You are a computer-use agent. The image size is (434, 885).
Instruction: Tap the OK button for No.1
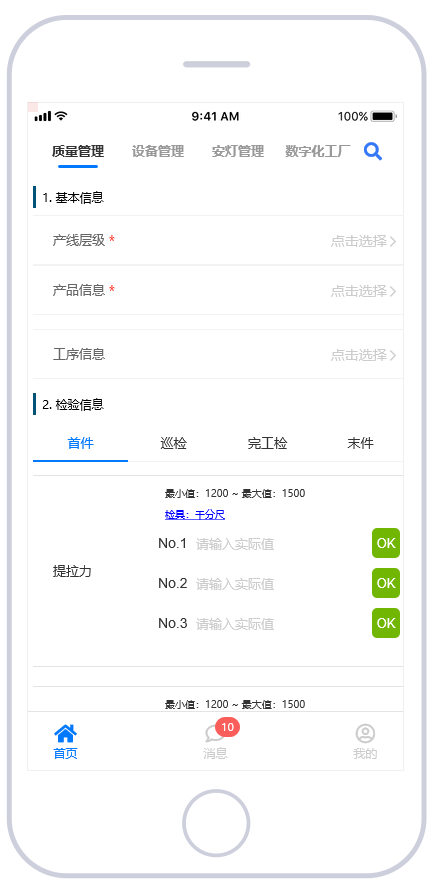click(x=386, y=543)
